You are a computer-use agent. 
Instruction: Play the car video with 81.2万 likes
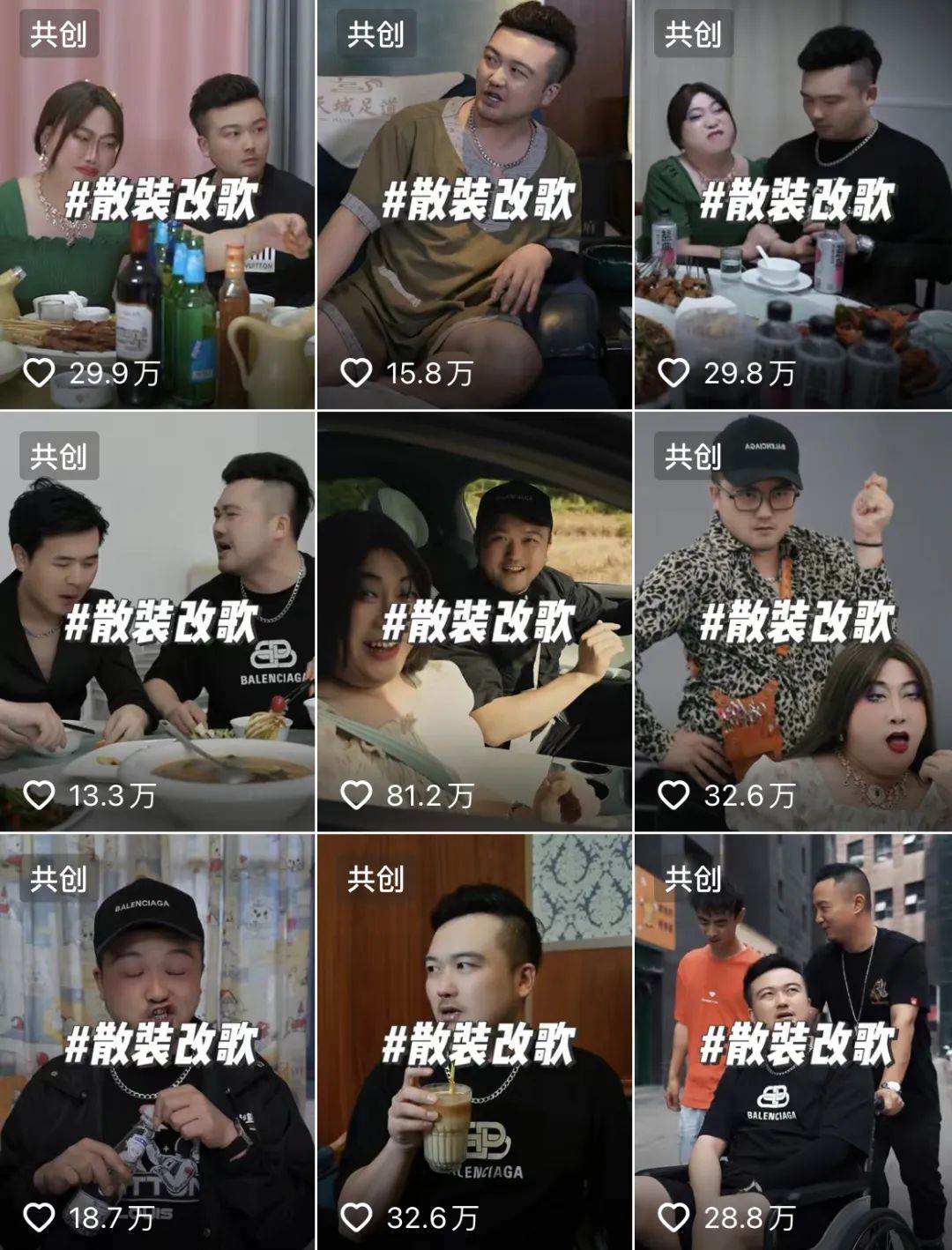click(x=474, y=621)
